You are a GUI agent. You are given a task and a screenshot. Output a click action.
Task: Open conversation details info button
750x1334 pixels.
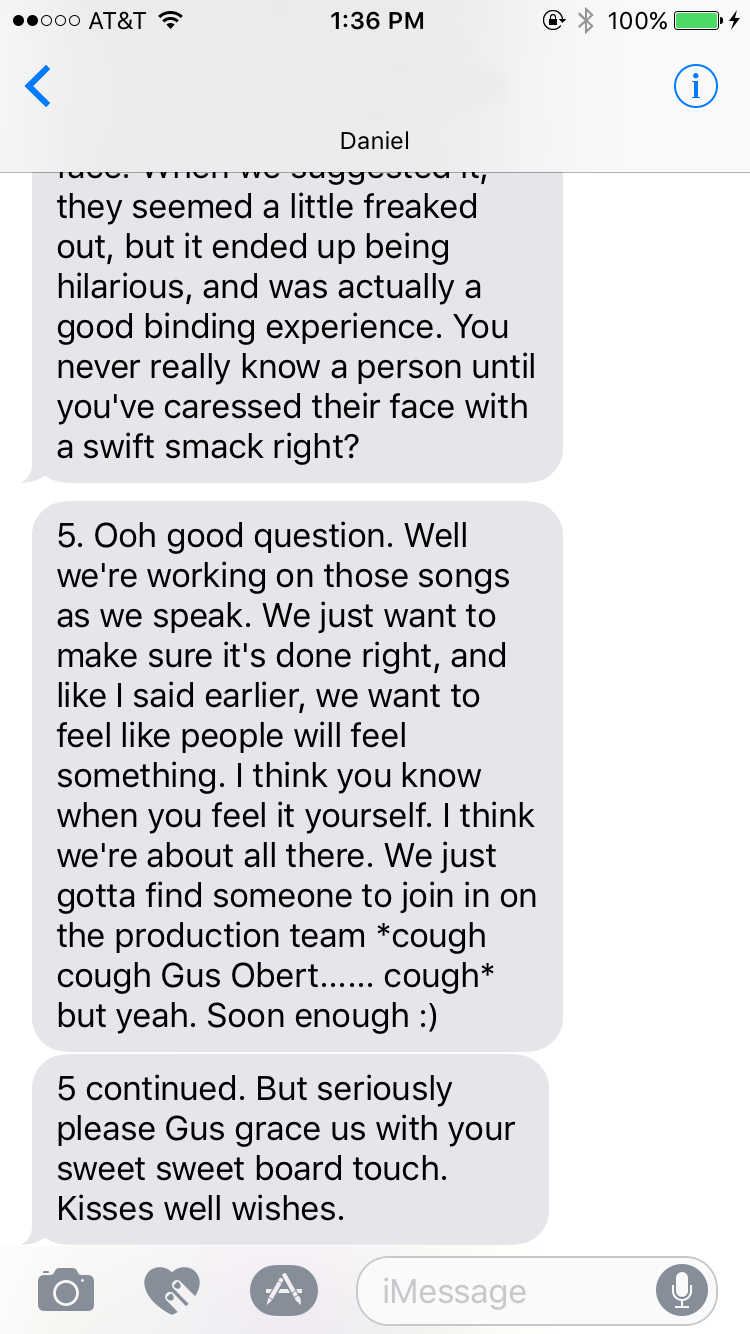coord(695,88)
